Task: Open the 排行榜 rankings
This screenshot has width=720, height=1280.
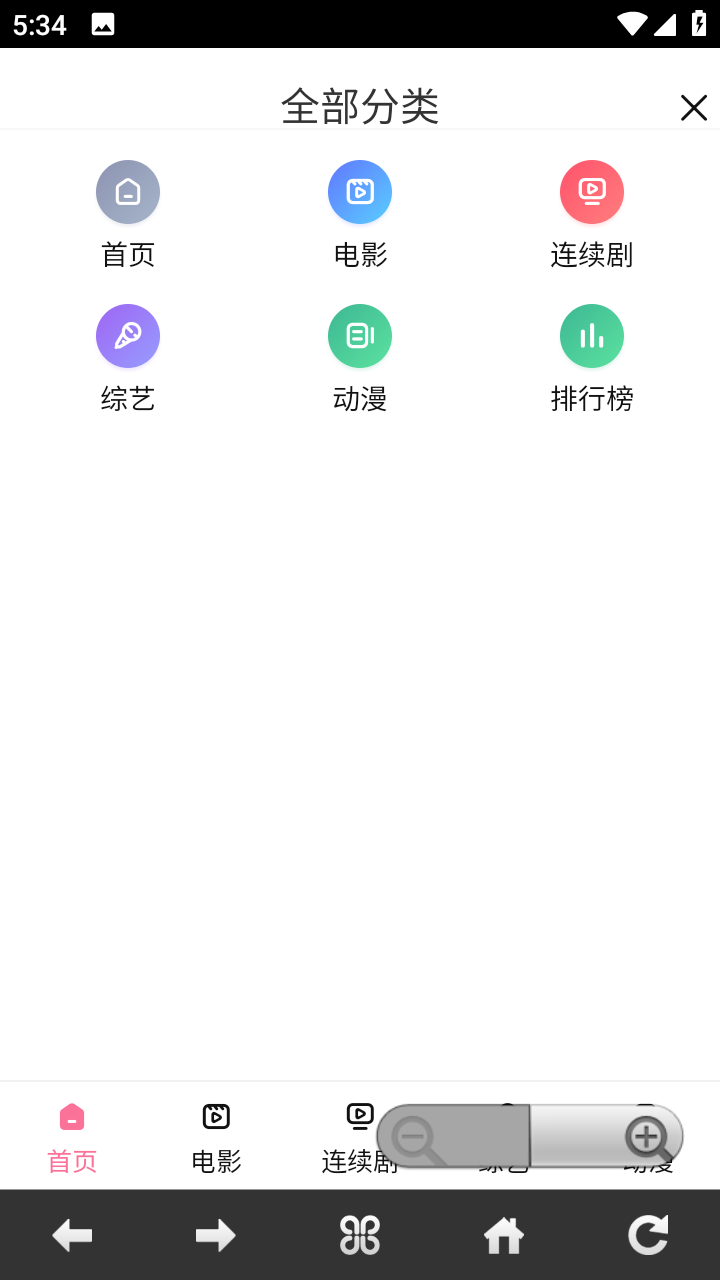Action: click(x=592, y=359)
